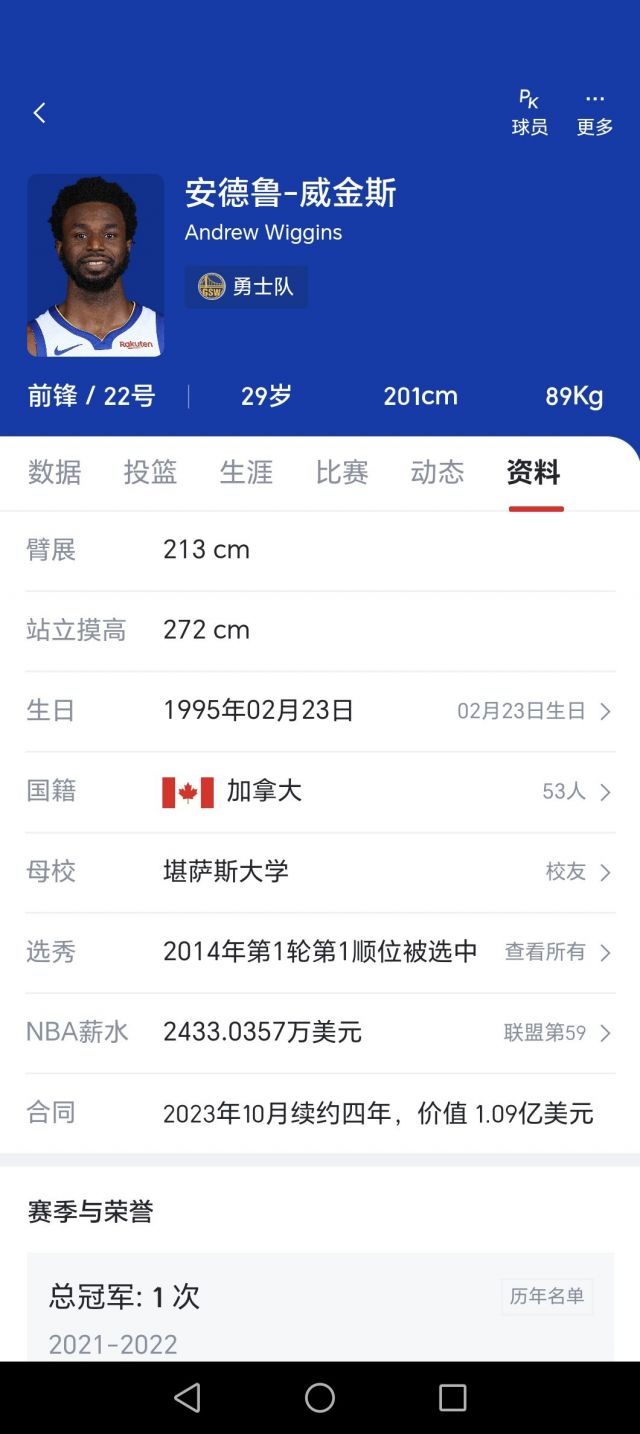Open the PK 球员 comparison

pos(529,113)
